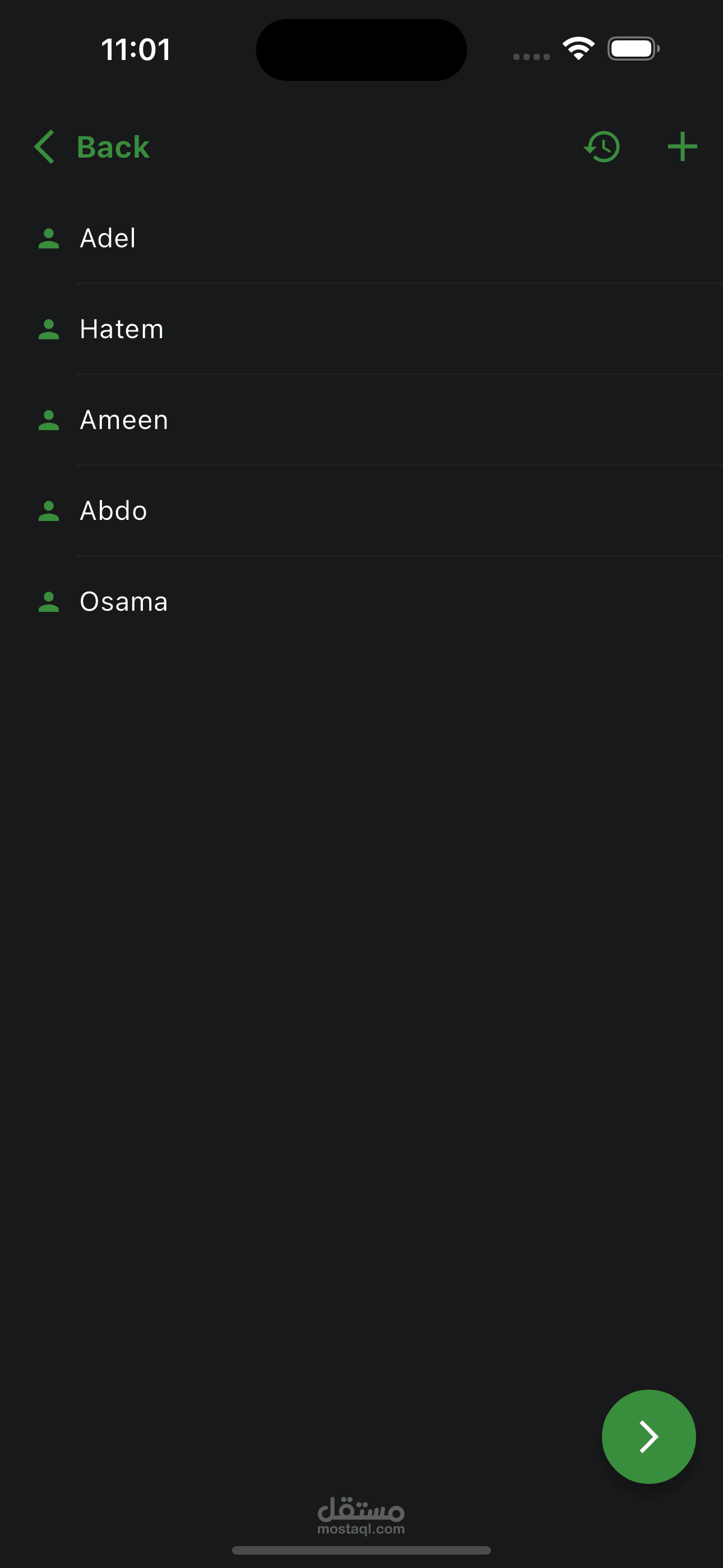Image resolution: width=723 pixels, height=1568 pixels.
Task: Continue with the green arrow button
Action: pos(648,1436)
